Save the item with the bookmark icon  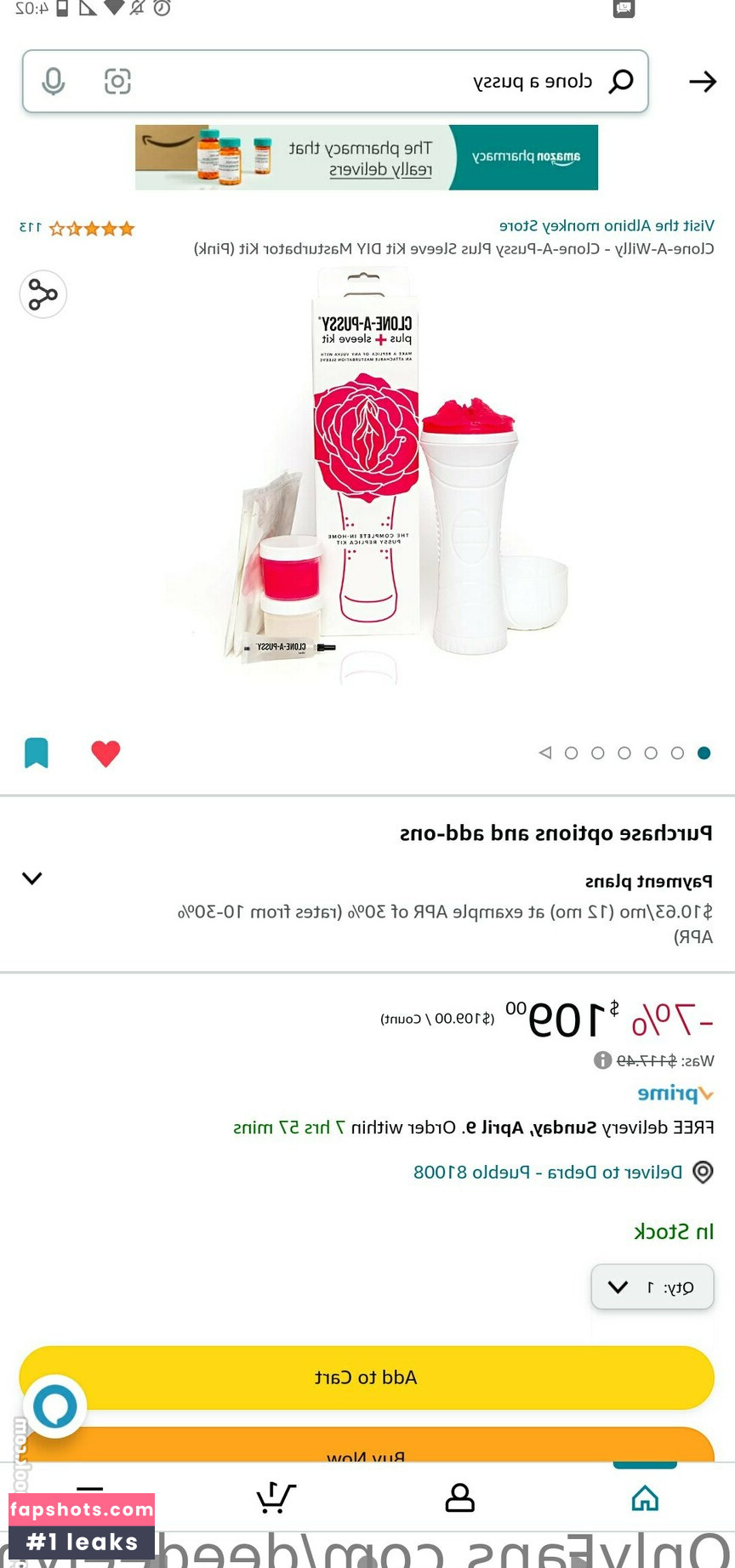(37, 753)
